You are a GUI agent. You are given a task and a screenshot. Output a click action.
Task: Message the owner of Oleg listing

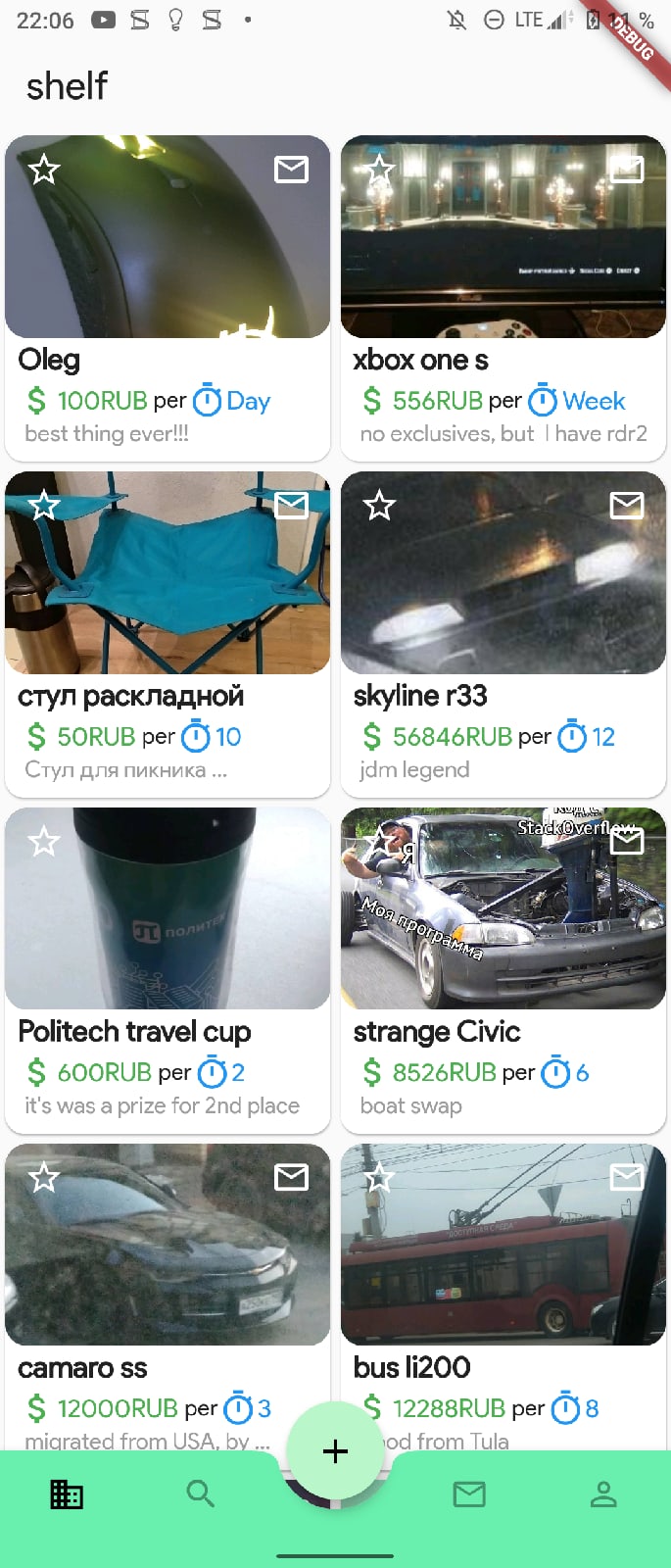coord(291,170)
